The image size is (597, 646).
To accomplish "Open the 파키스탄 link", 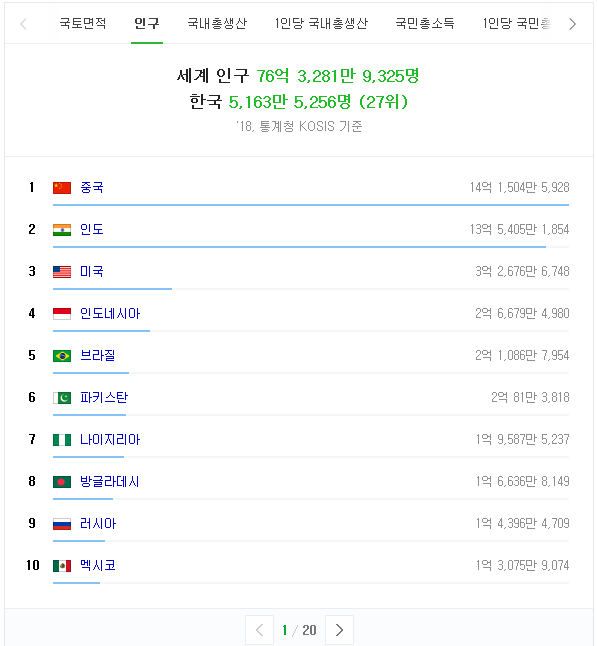I will (104, 398).
